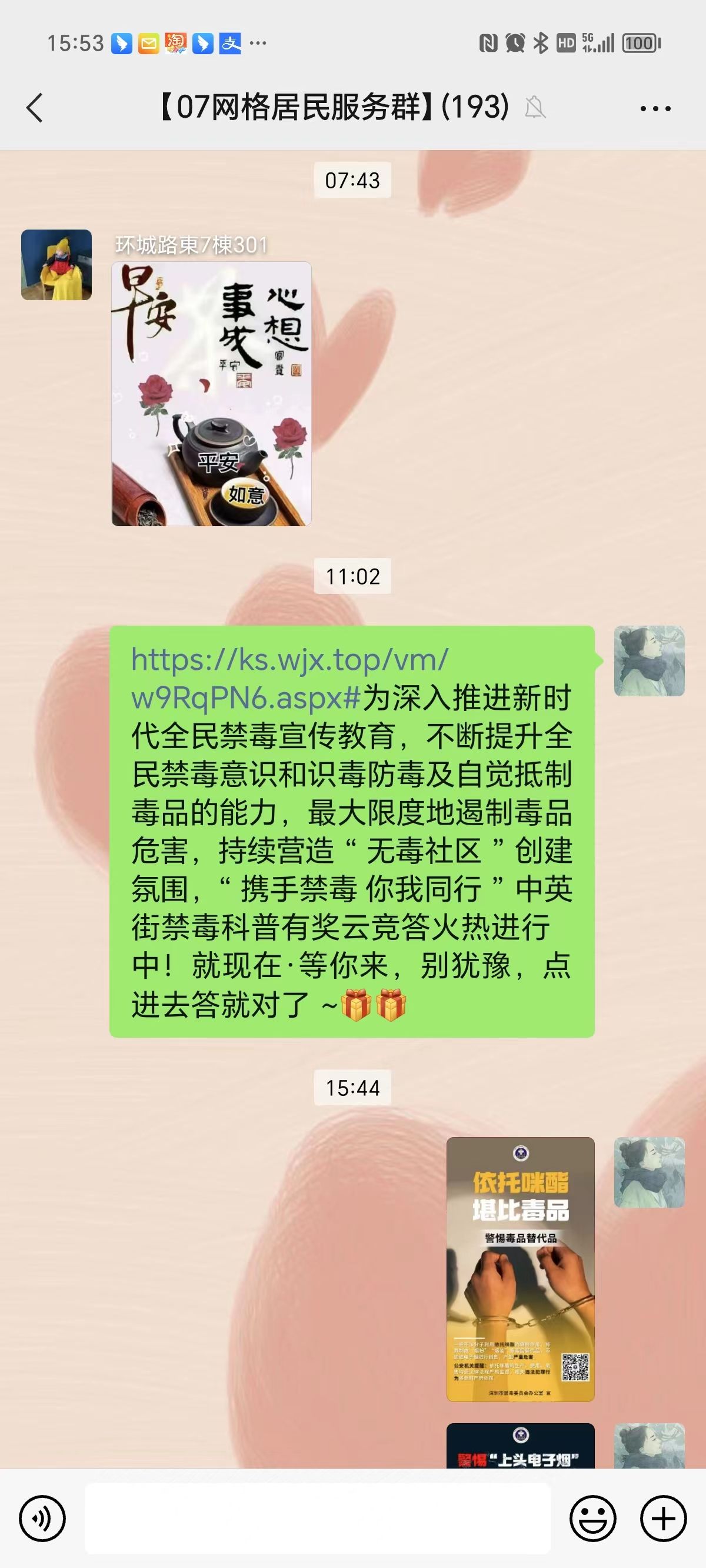Open the ks.wjx.top quiz link
Viewport: 706px width, 1568px height.
289,678
